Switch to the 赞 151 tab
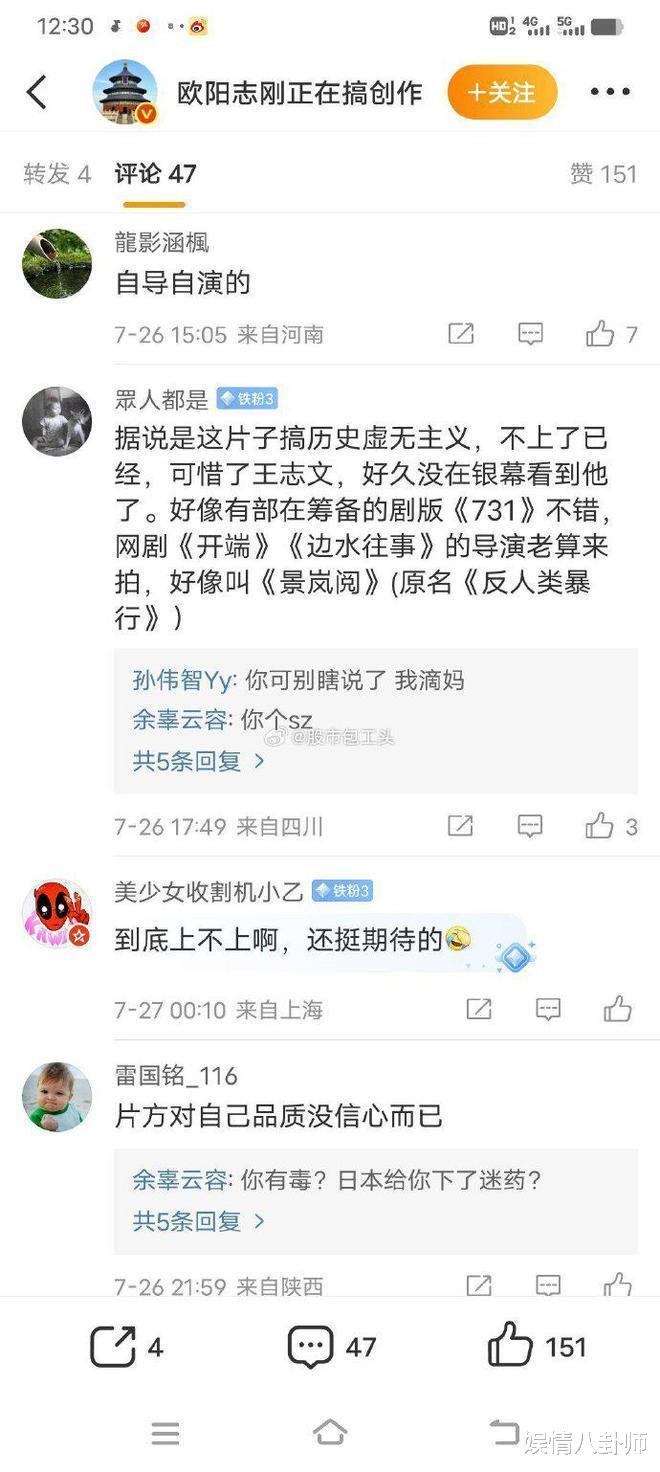 [x=603, y=174]
